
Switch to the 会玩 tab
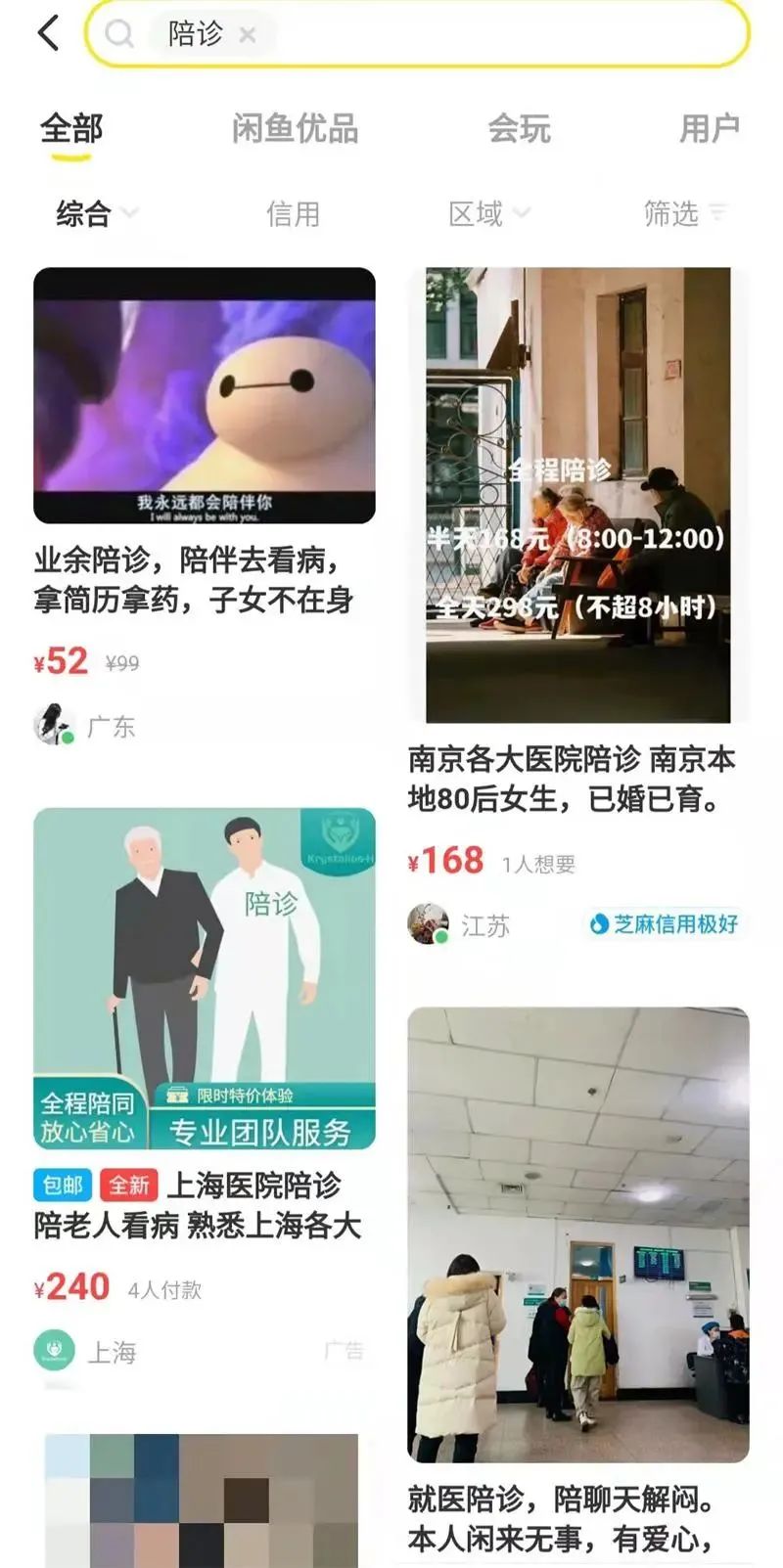pyautogui.click(x=519, y=126)
